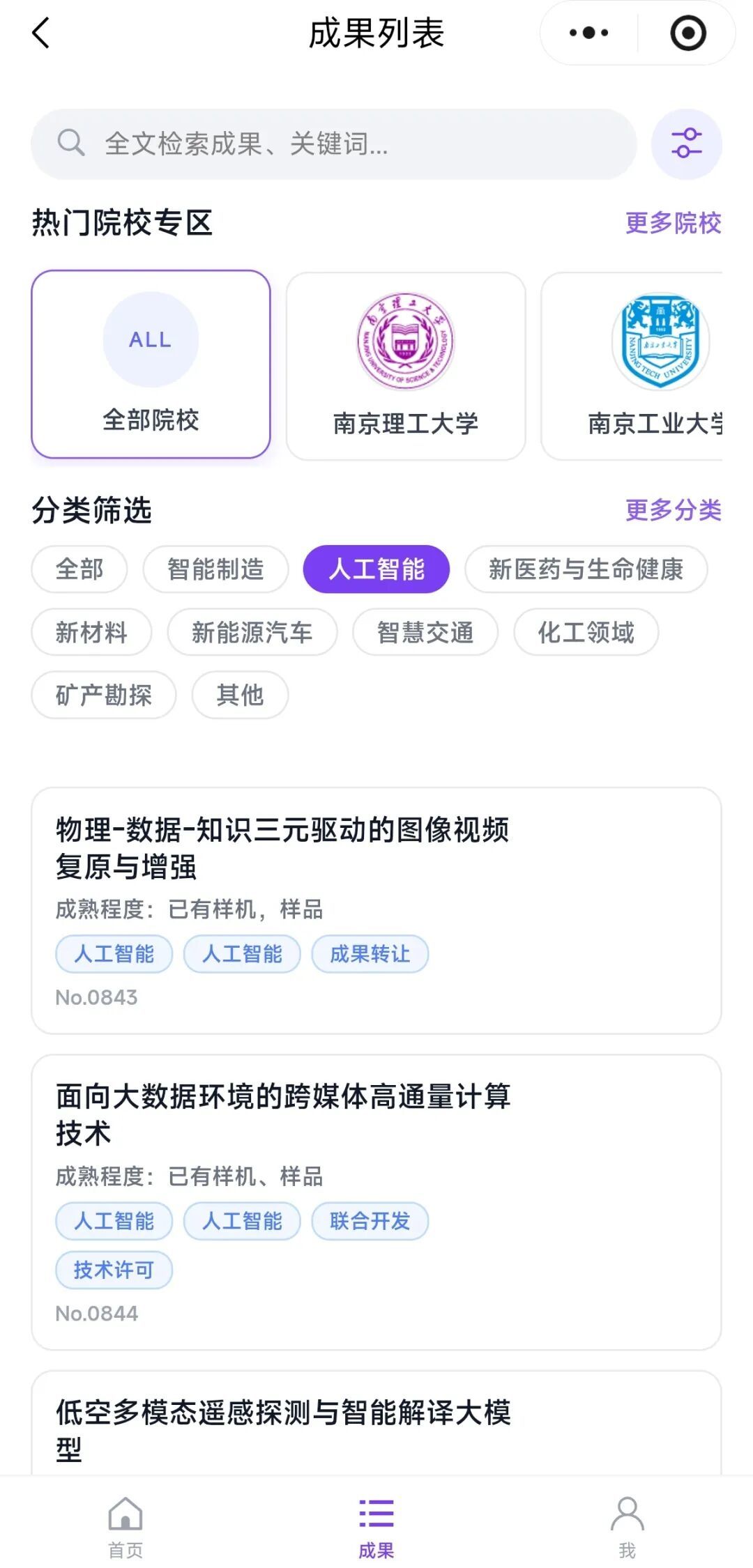Choose 南京理工大学 school card
753x1568 pixels.
click(406, 366)
